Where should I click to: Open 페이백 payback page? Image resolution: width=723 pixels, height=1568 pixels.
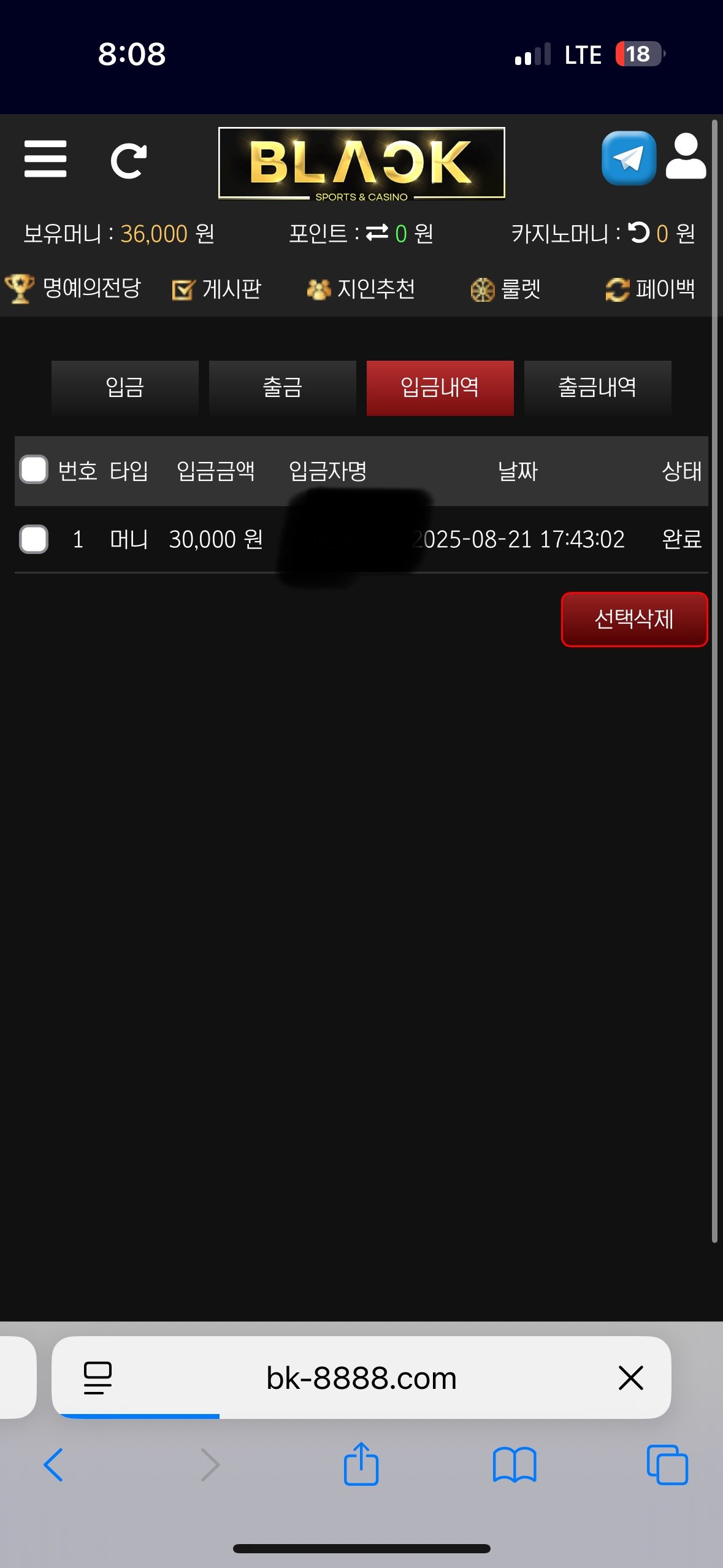click(651, 288)
